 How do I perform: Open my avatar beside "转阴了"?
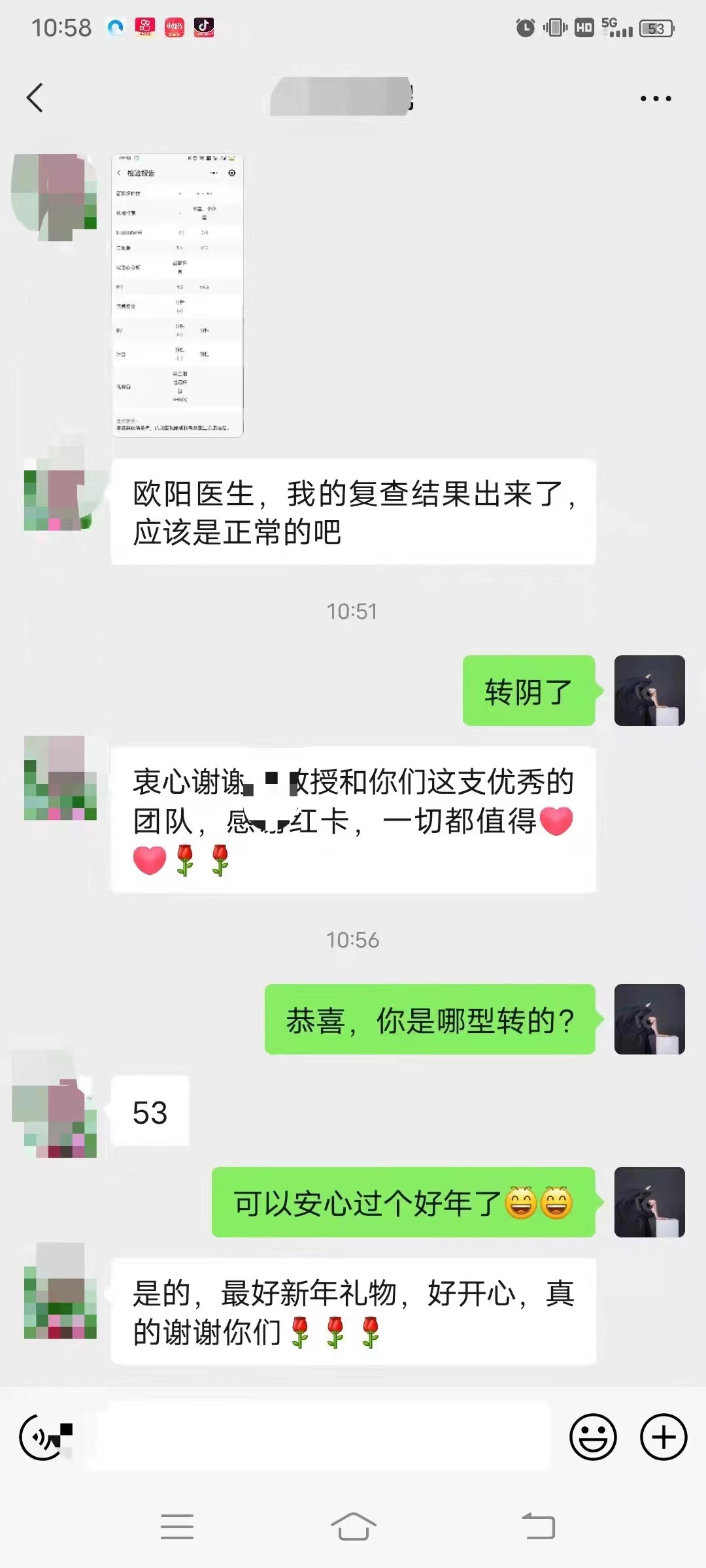pyautogui.click(x=649, y=691)
